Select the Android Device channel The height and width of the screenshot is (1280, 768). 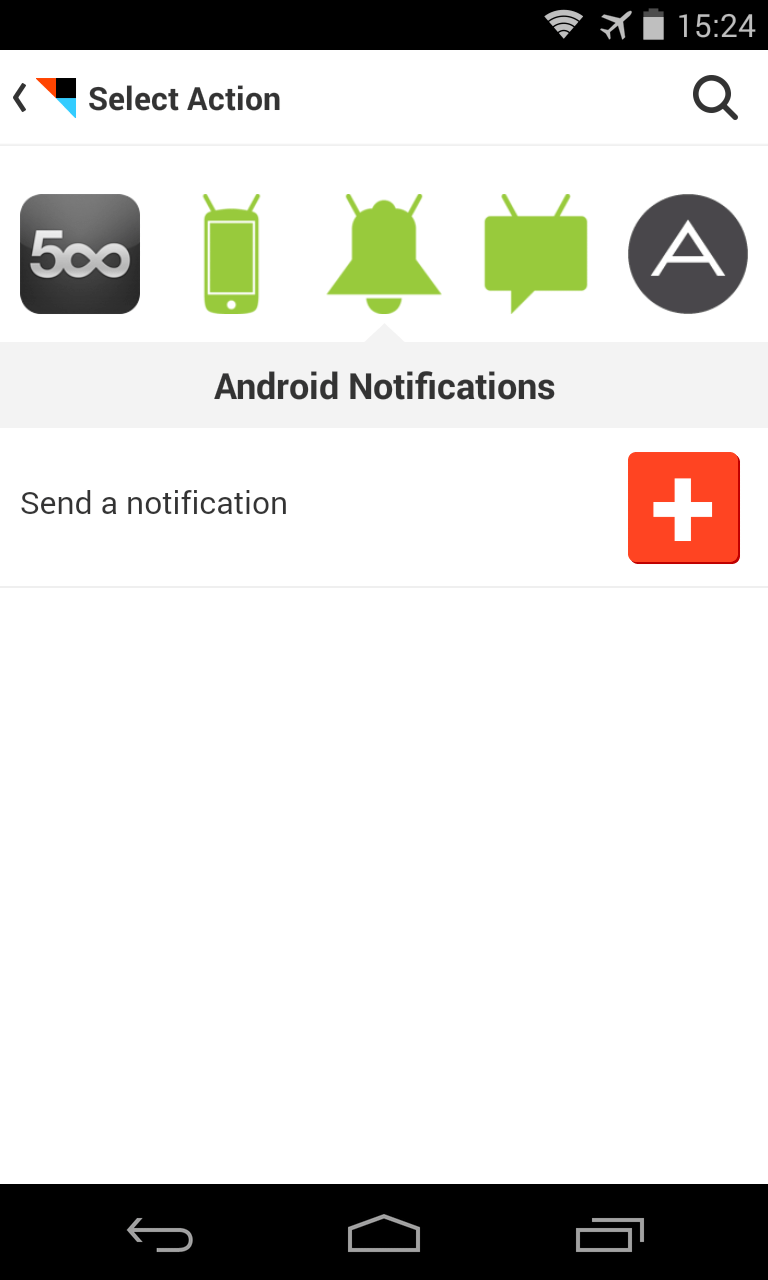point(231,254)
